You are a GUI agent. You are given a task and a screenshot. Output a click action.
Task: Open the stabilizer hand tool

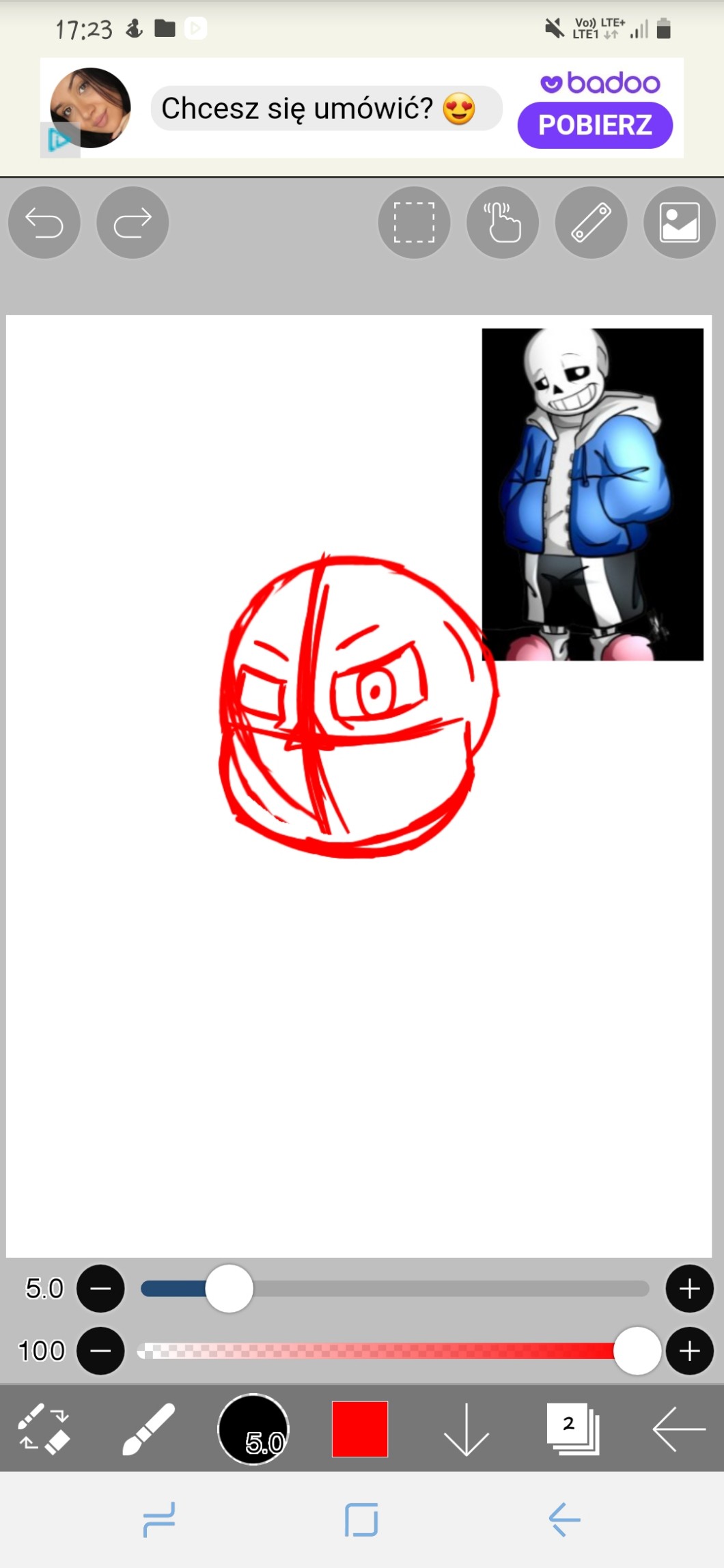coord(502,223)
